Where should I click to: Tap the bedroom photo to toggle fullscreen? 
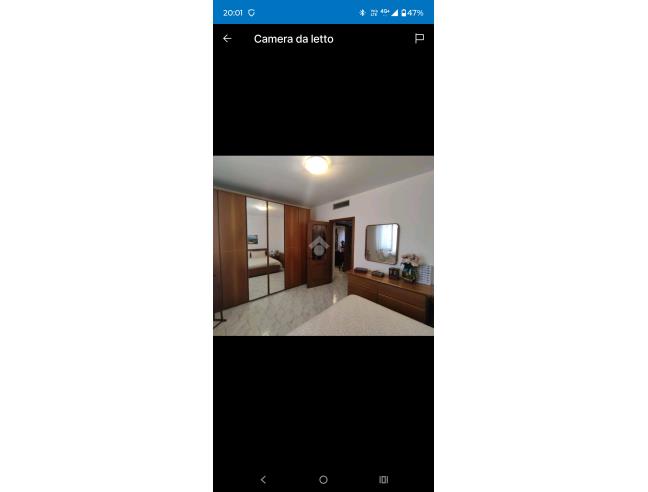(323, 245)
